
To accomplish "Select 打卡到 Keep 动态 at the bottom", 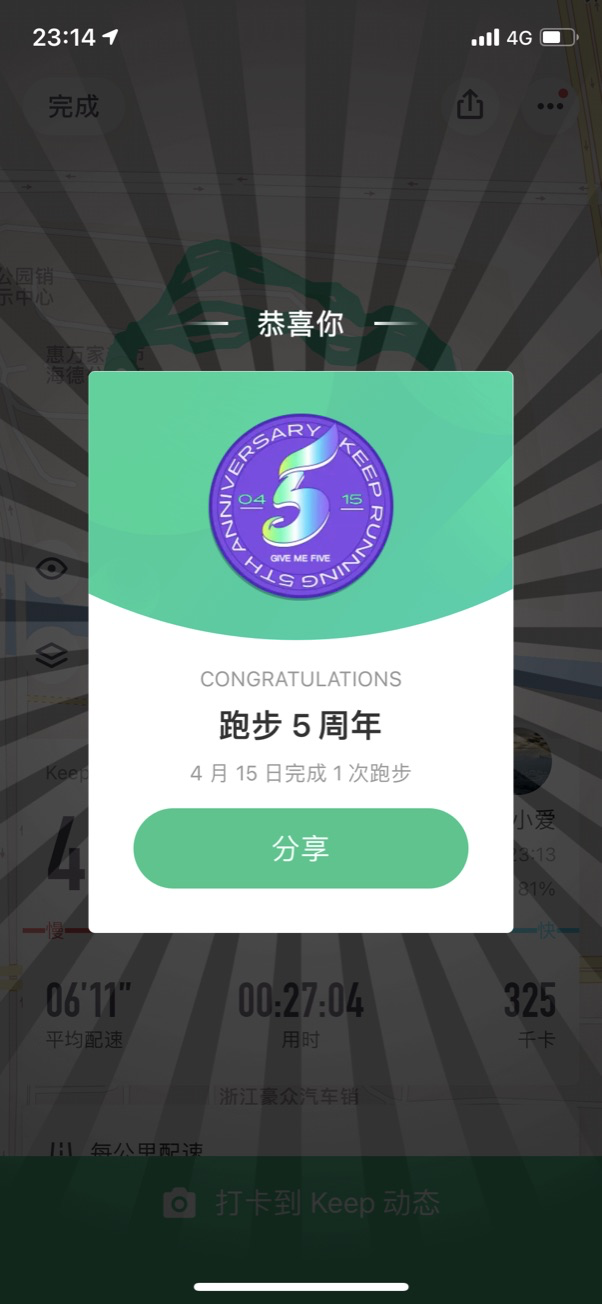I will click(x=301, y=1202).
